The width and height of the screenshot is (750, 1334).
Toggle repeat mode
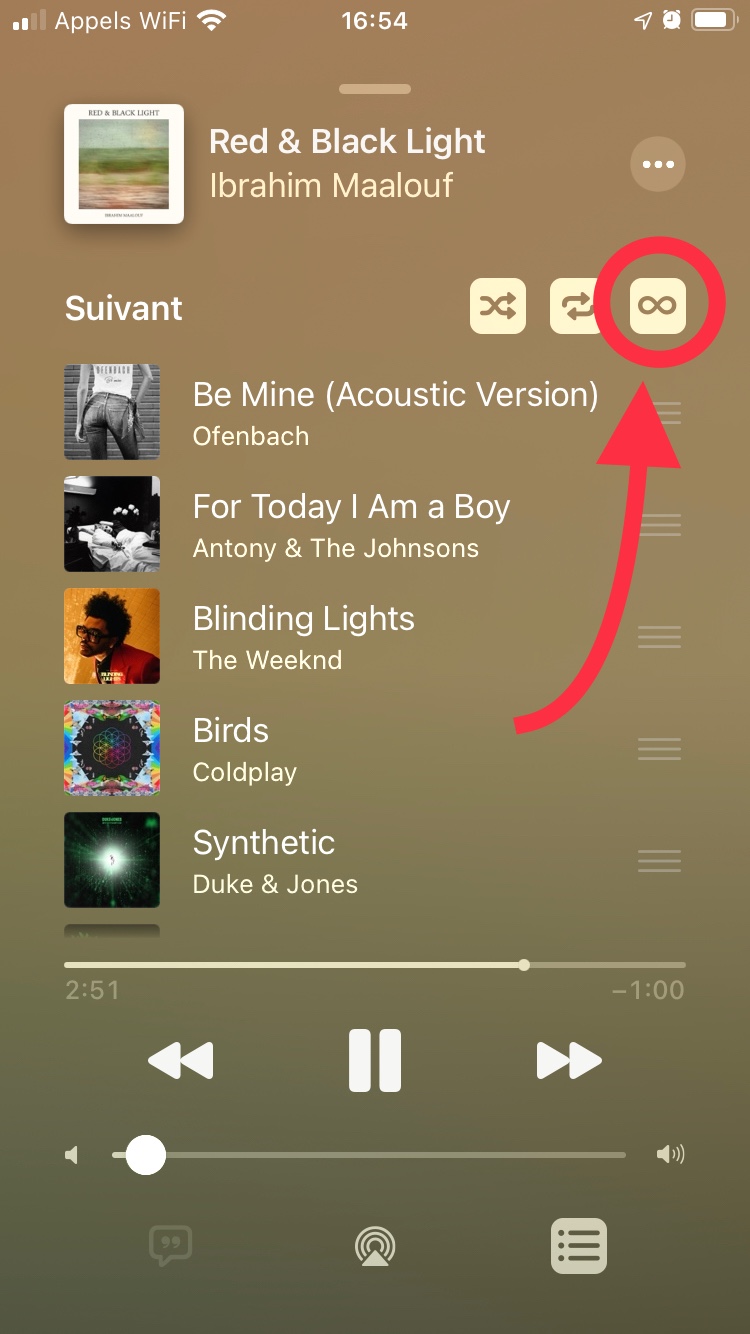(x=577, y=306)
